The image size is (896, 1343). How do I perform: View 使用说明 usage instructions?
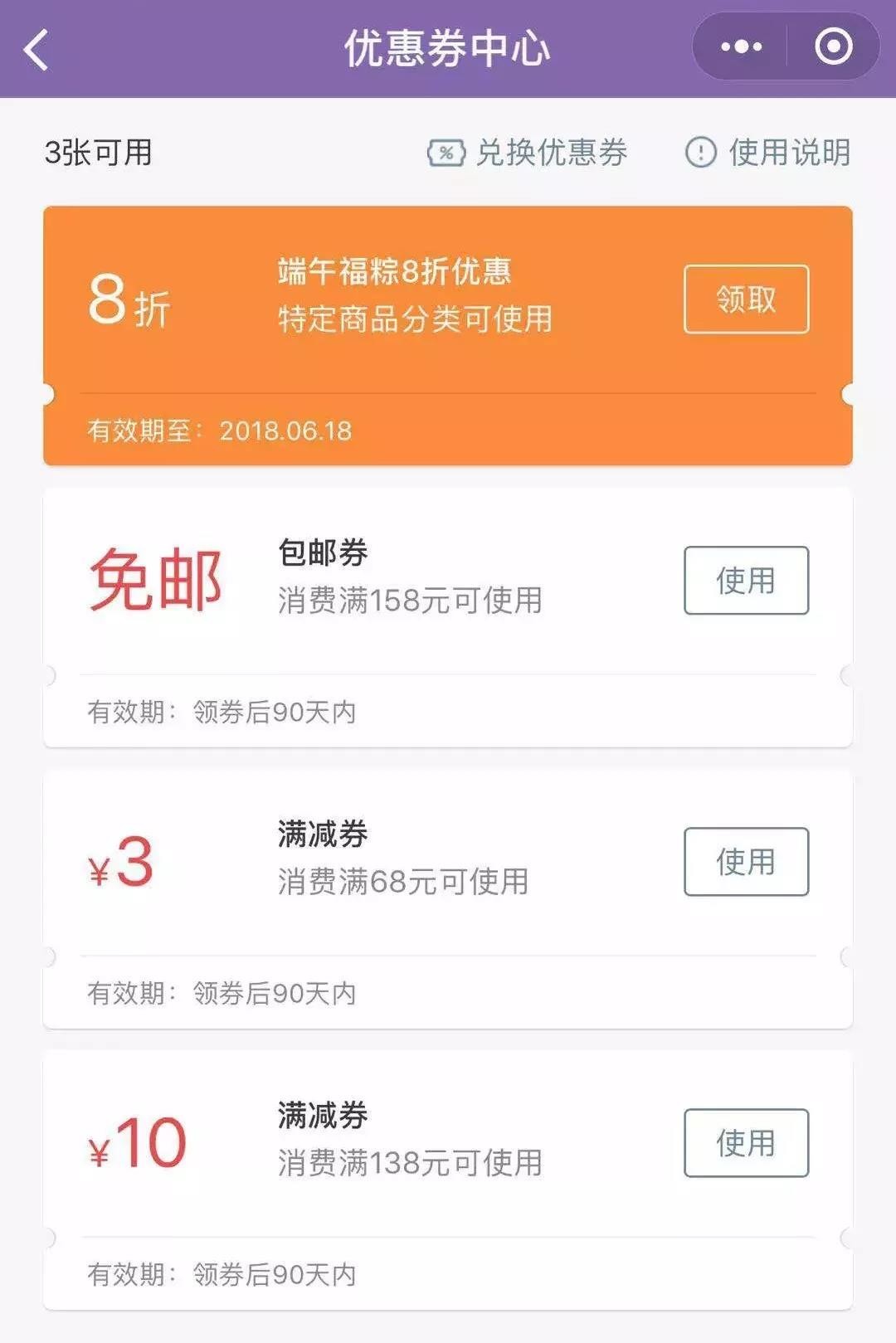[x=768, y=153]
